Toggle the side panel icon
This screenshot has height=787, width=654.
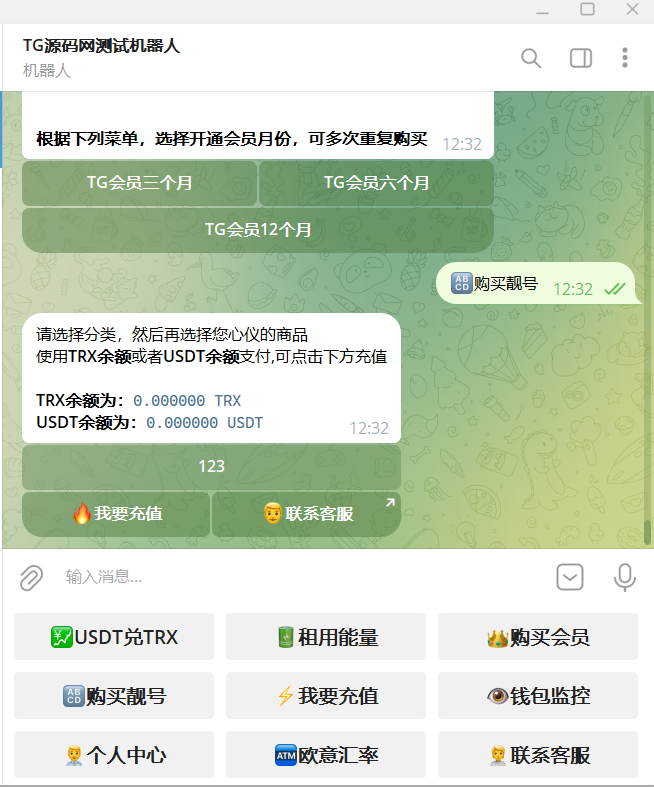click(x=580, y=58)
